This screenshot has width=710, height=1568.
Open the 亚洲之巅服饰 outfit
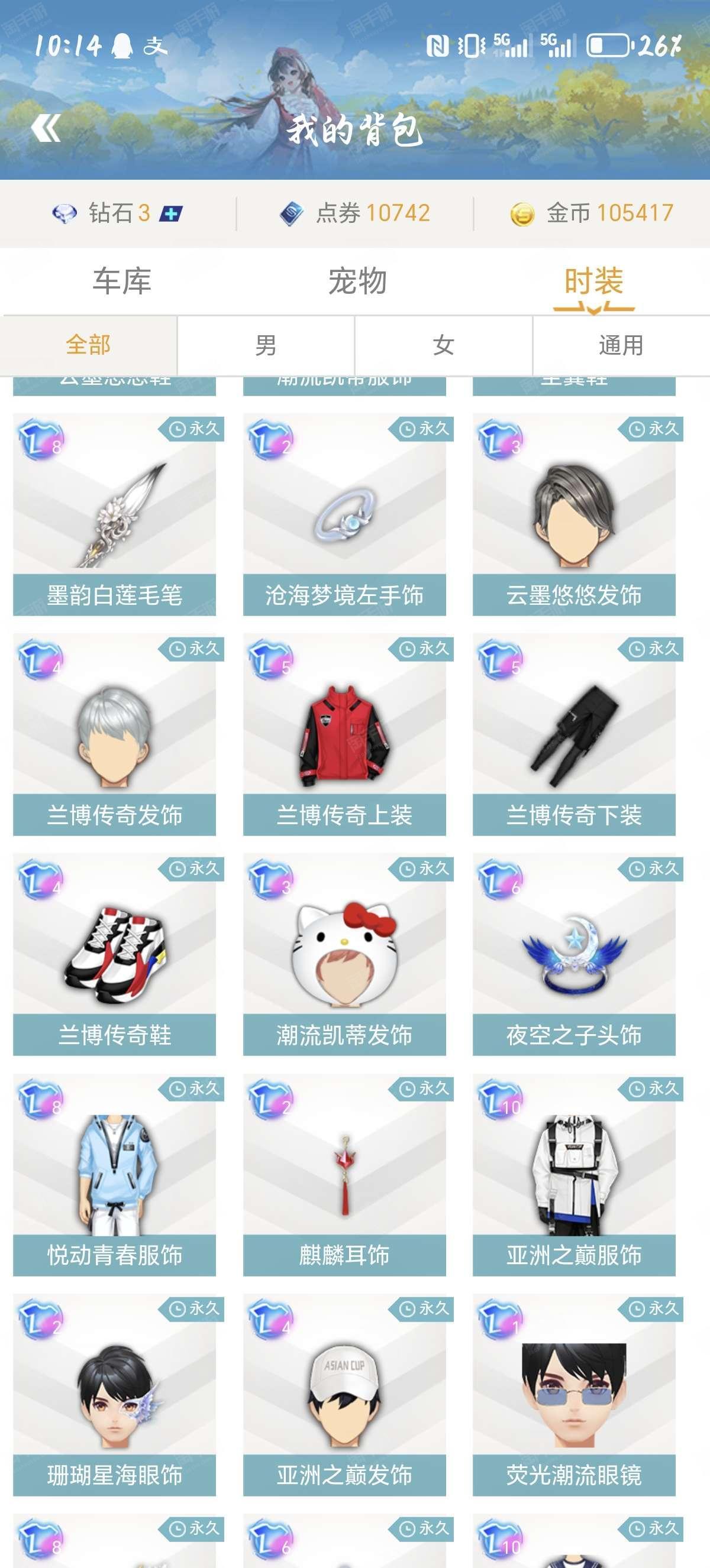[x=573, y=1174]
